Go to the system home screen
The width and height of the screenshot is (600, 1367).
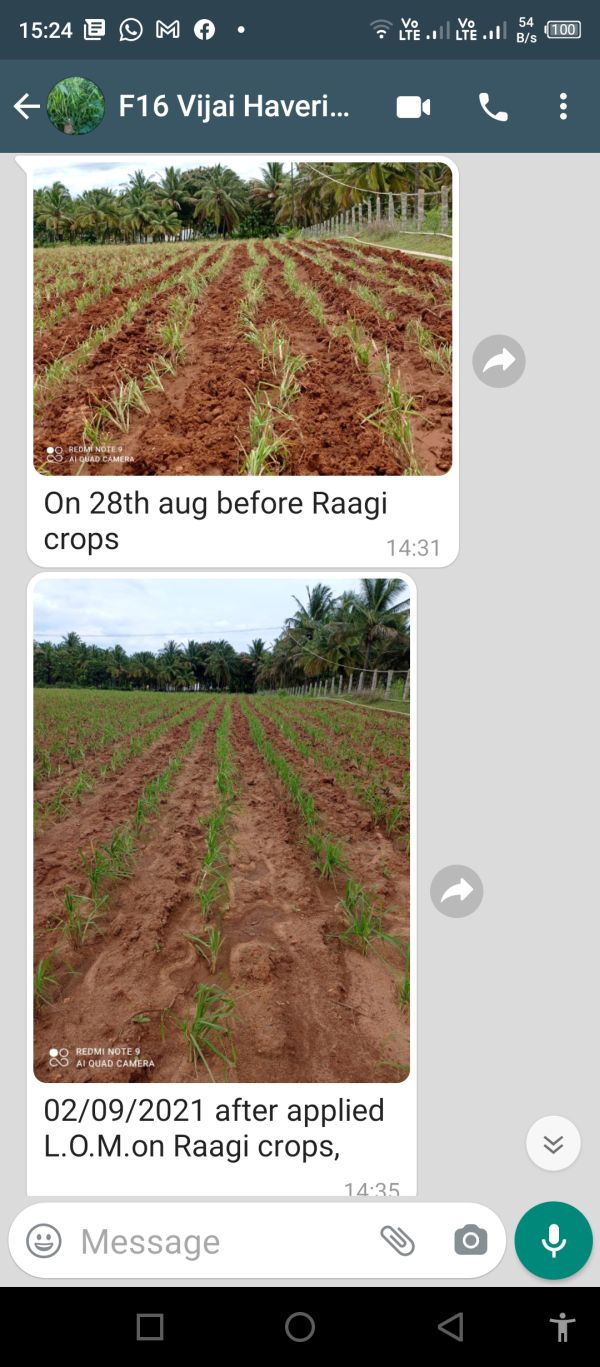300,1327
